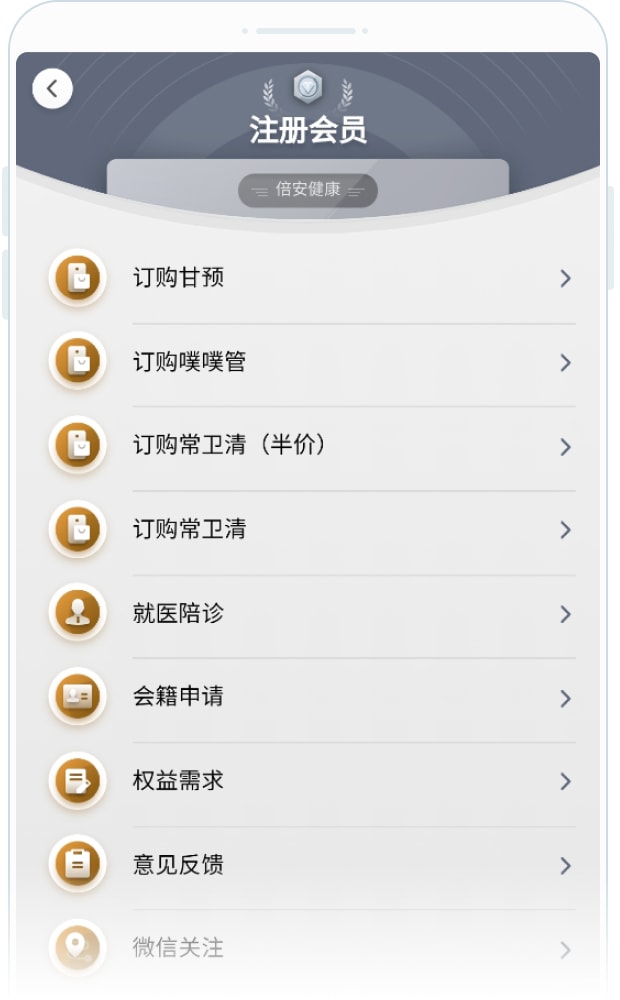Open the 订购甘预 row
Image resolution: width=620 pixels, height=1000 pixels.
pos(310,278)
